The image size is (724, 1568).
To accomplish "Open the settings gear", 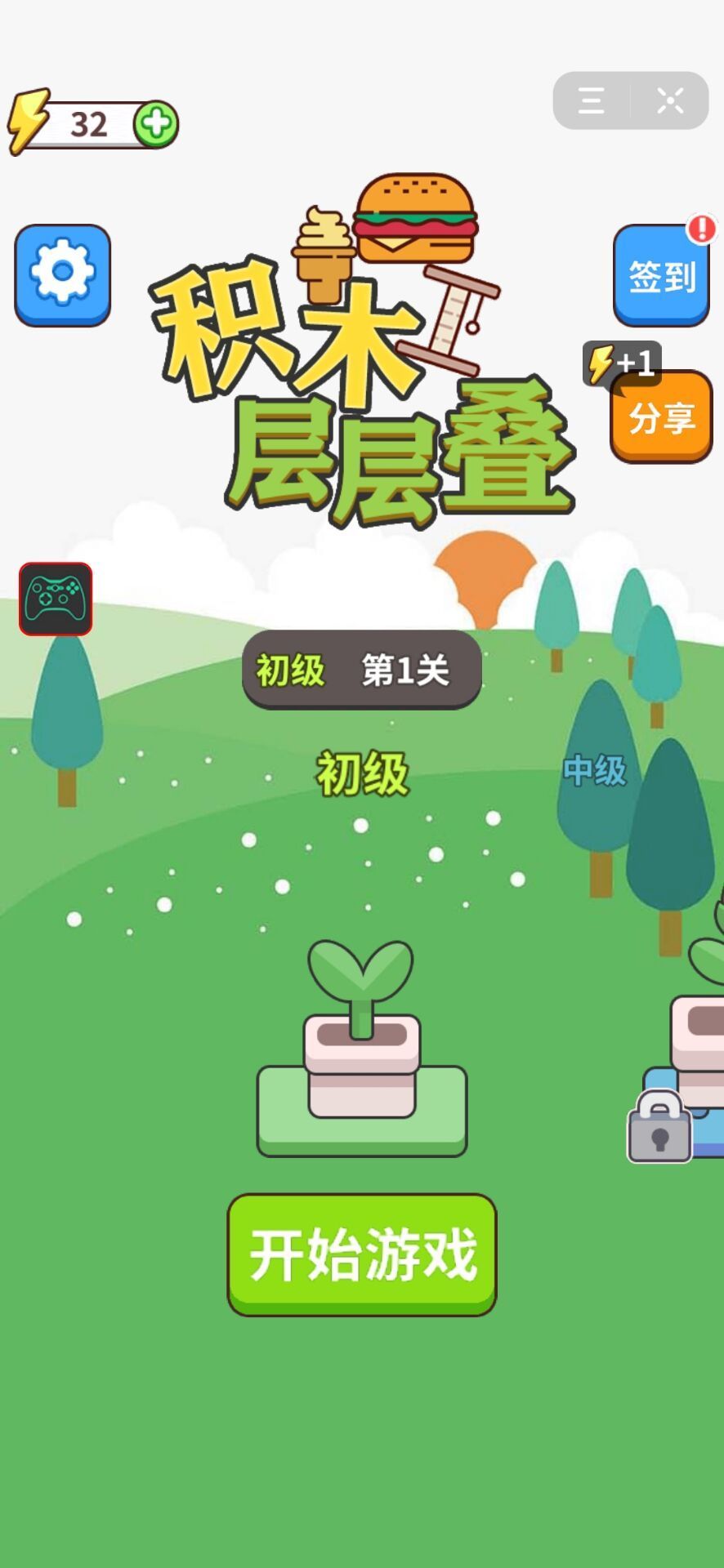I will point(62,274).
